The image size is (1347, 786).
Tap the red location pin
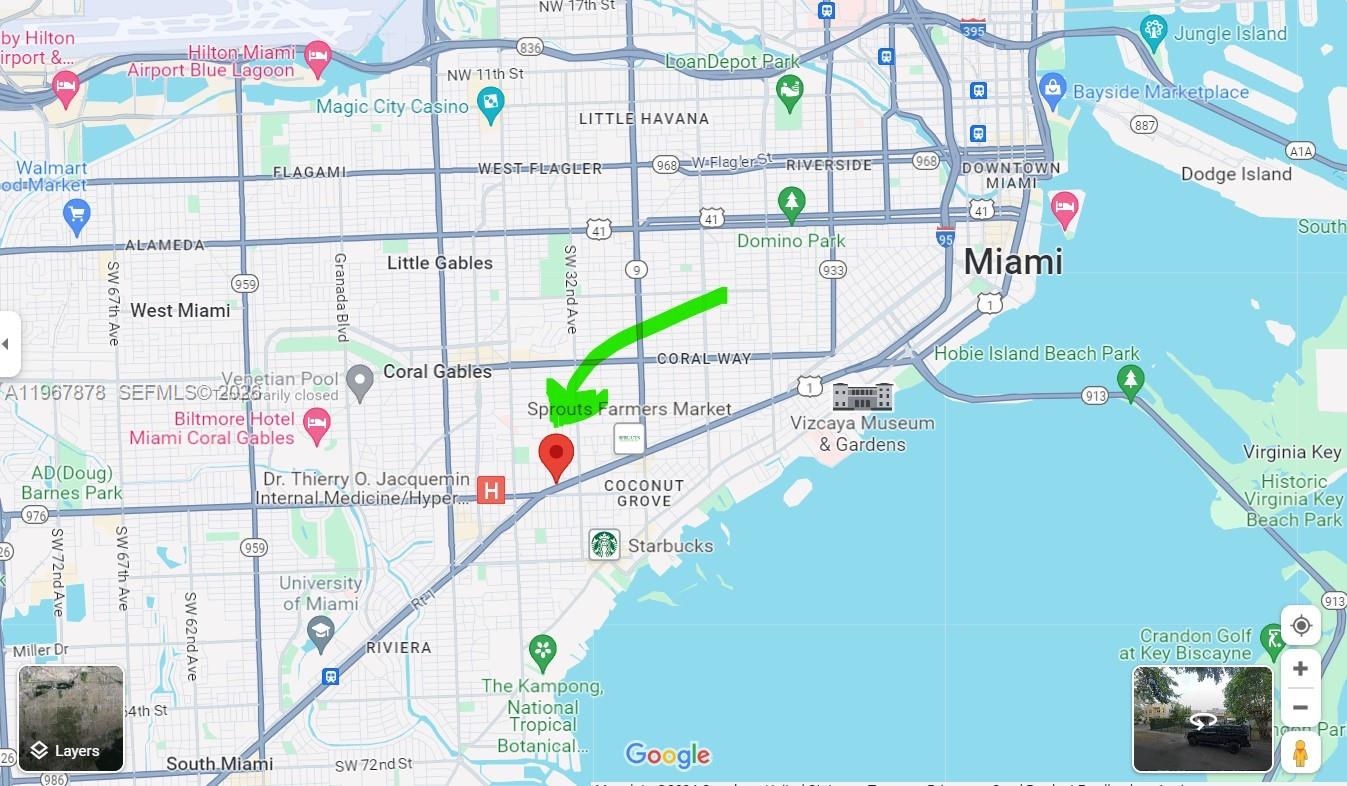(x=556, y=456)
